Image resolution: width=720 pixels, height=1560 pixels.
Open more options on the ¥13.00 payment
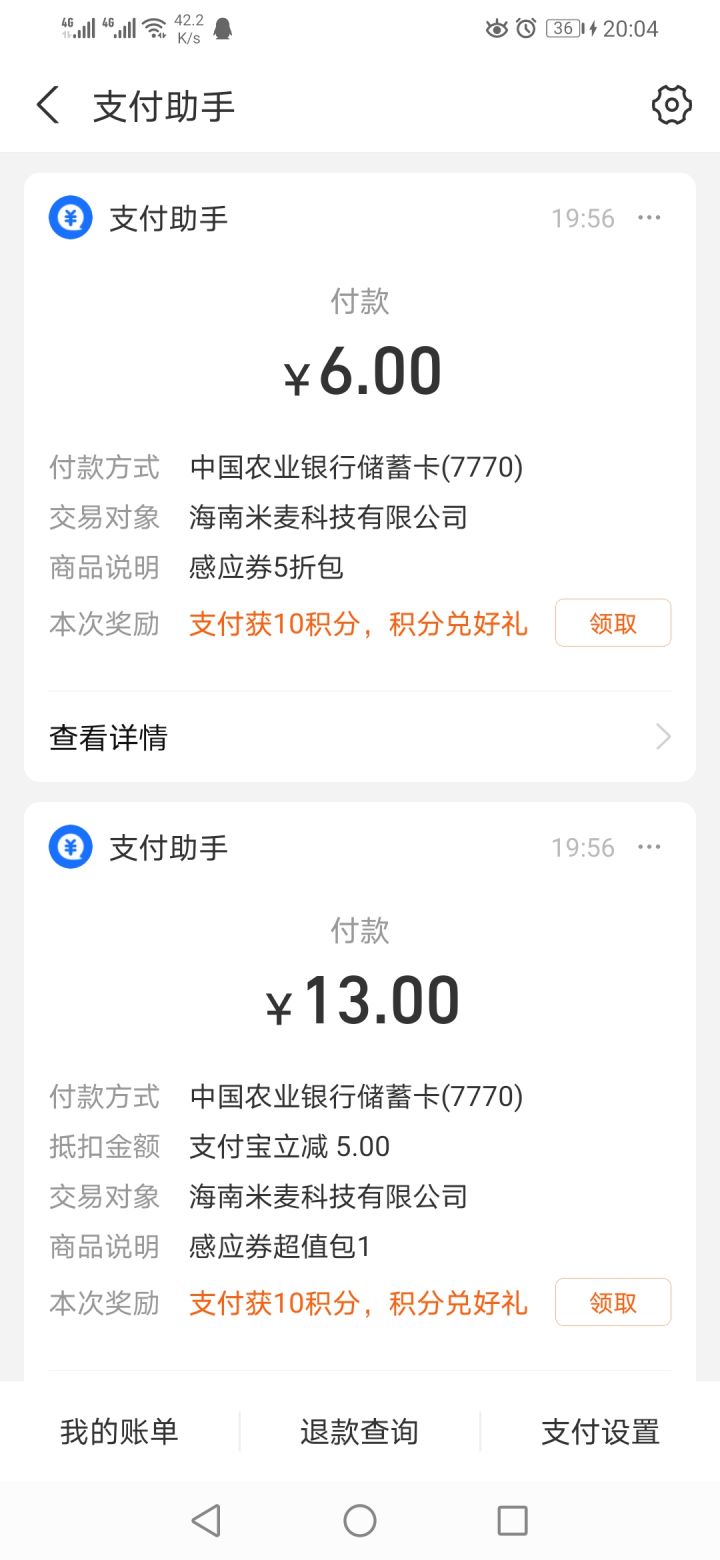[x=649, y=848]
